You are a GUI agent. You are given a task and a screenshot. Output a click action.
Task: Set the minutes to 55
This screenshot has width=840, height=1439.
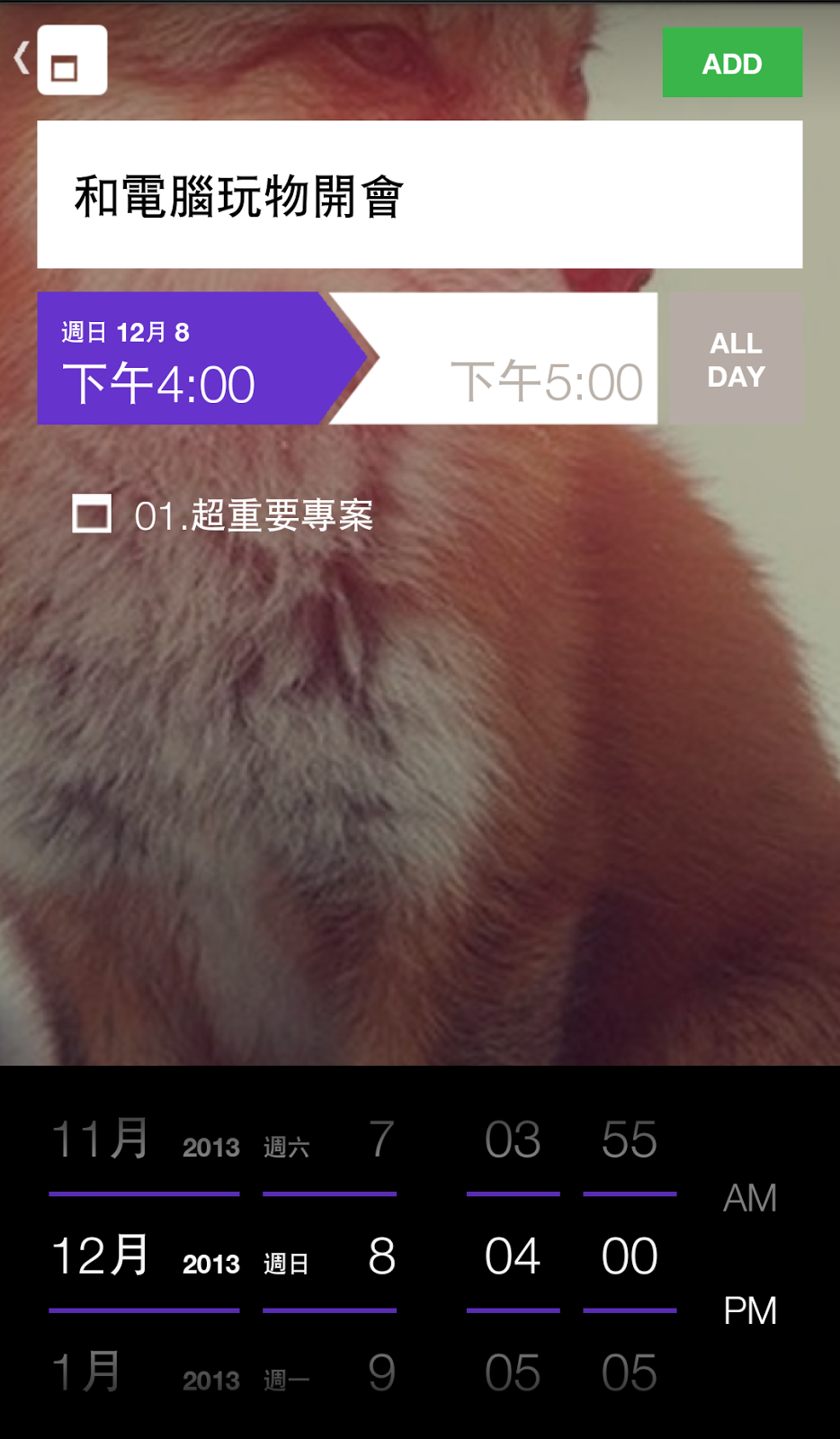pos(630,1140)
